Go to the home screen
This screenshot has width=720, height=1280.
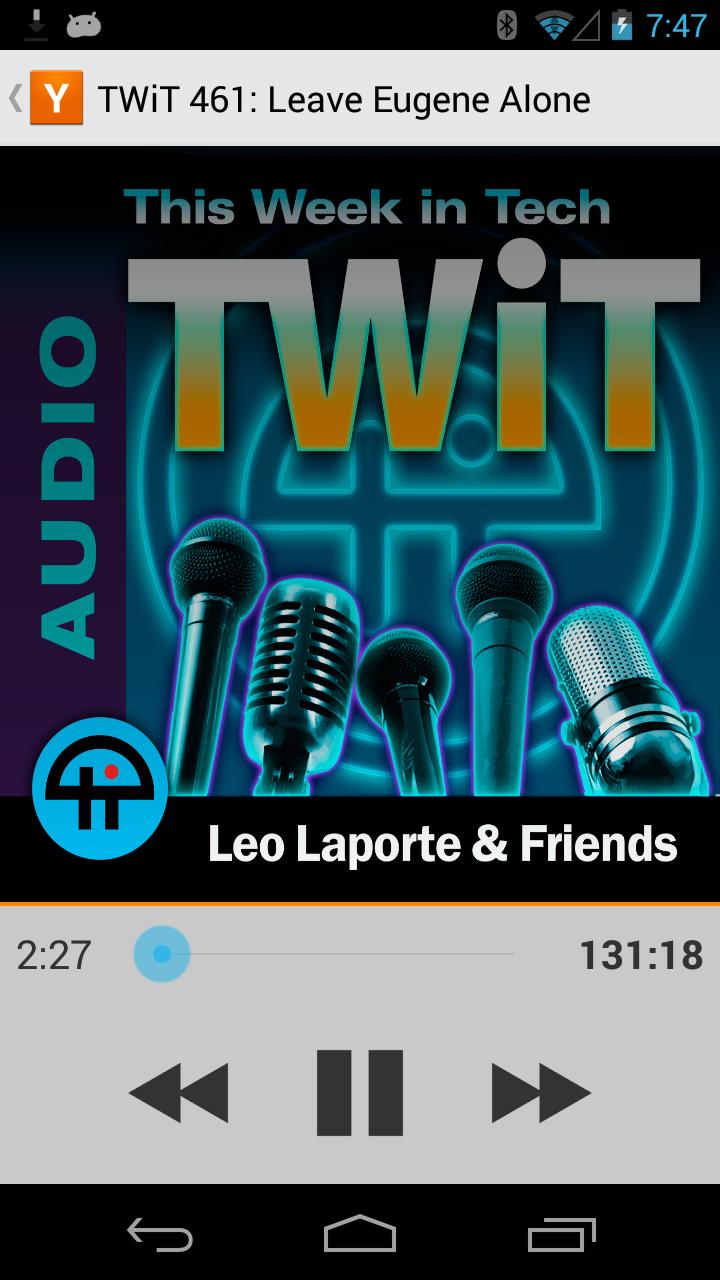[359, 1234]
